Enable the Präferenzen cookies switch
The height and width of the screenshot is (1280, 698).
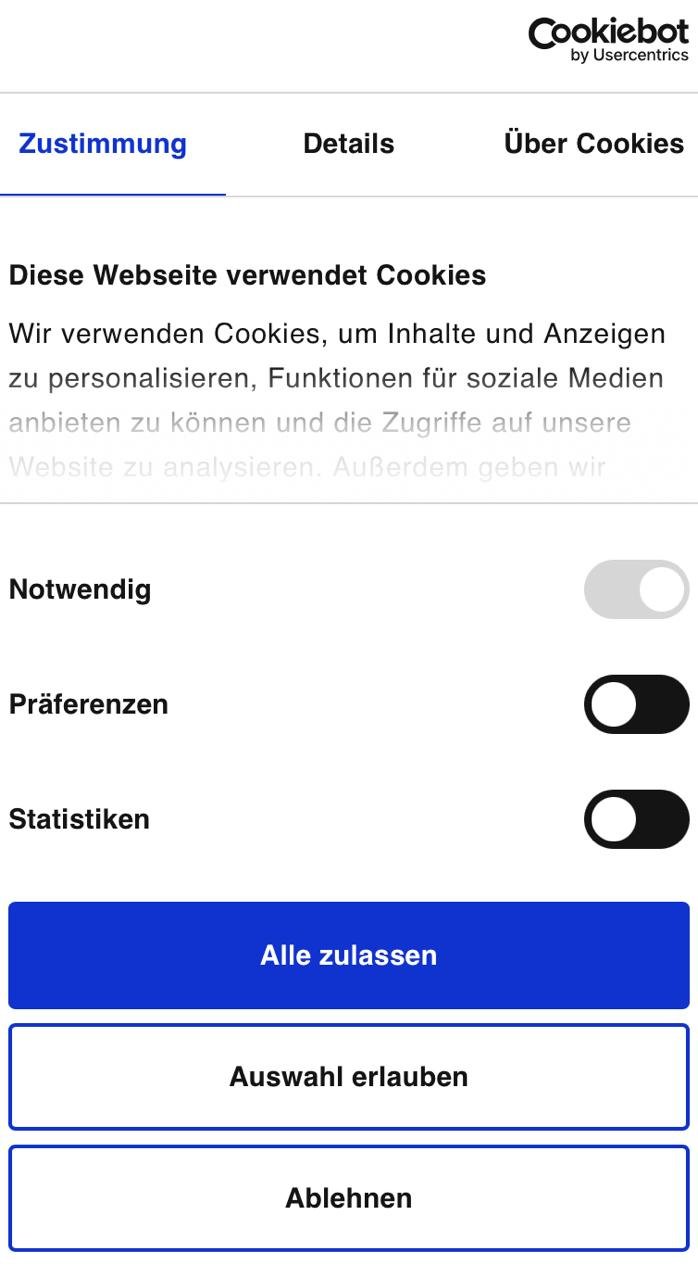click(x=636, y=704)
